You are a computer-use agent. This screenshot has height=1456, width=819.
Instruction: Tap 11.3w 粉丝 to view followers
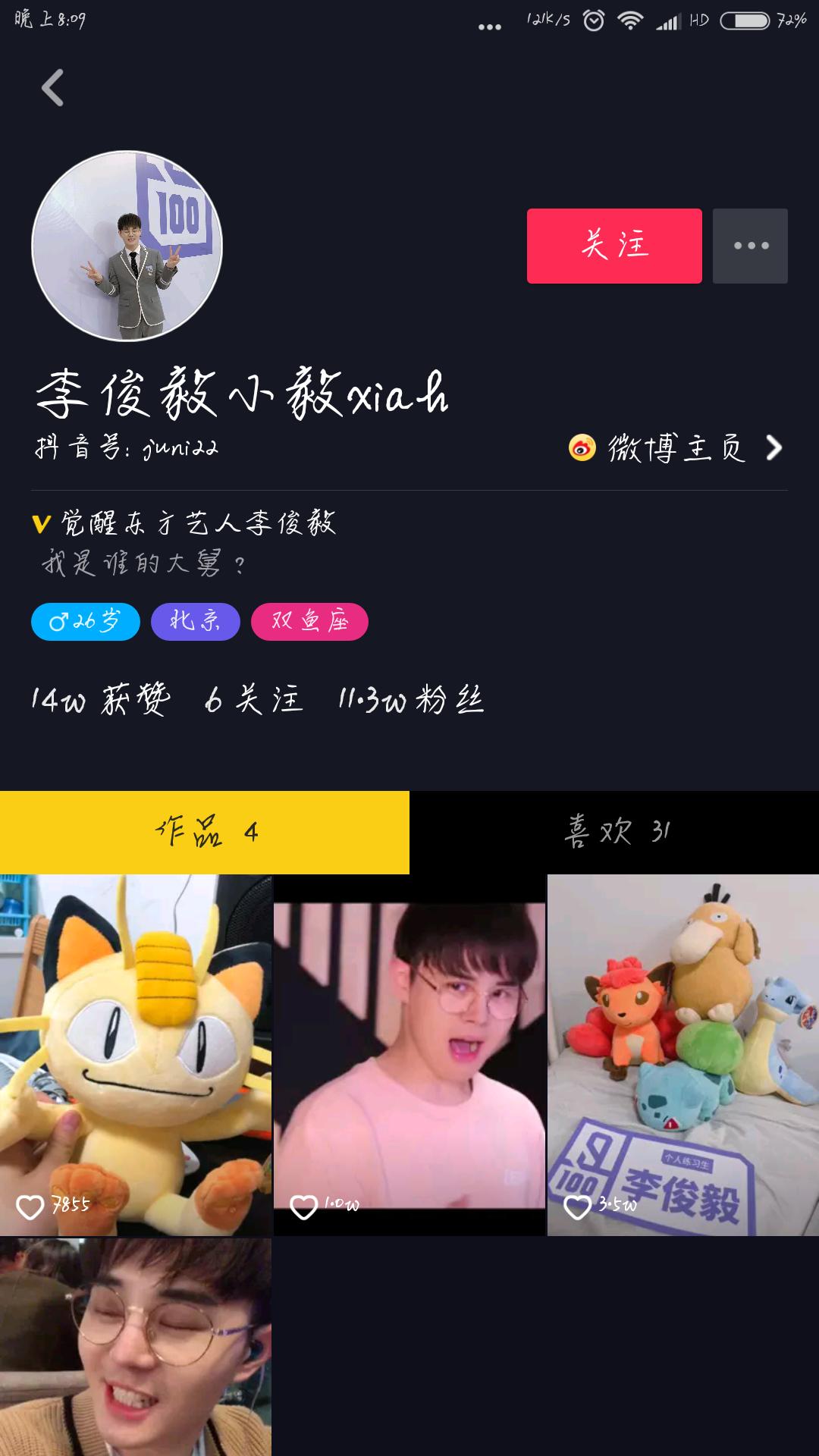tap(409, 701)
